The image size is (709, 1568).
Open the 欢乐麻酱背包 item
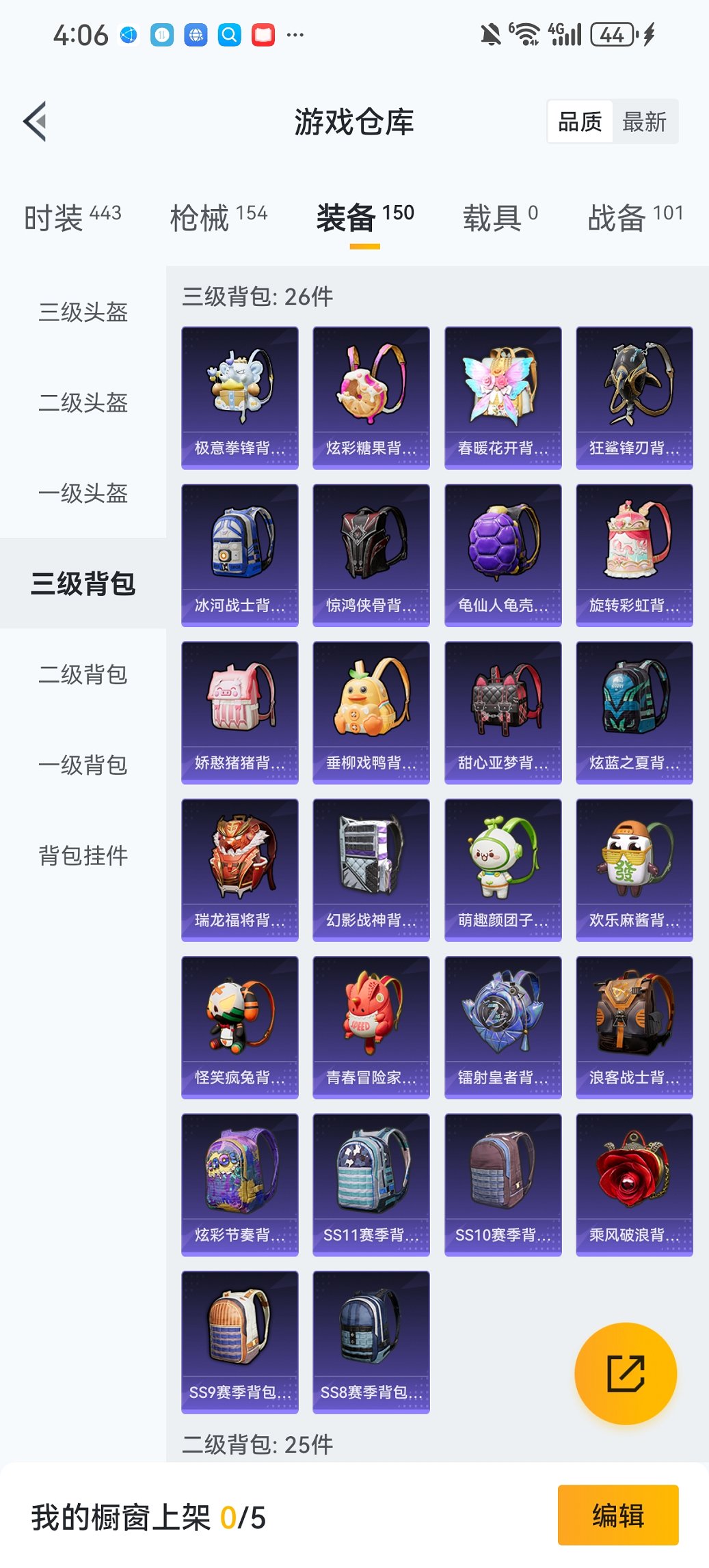[x=634, y=869]
